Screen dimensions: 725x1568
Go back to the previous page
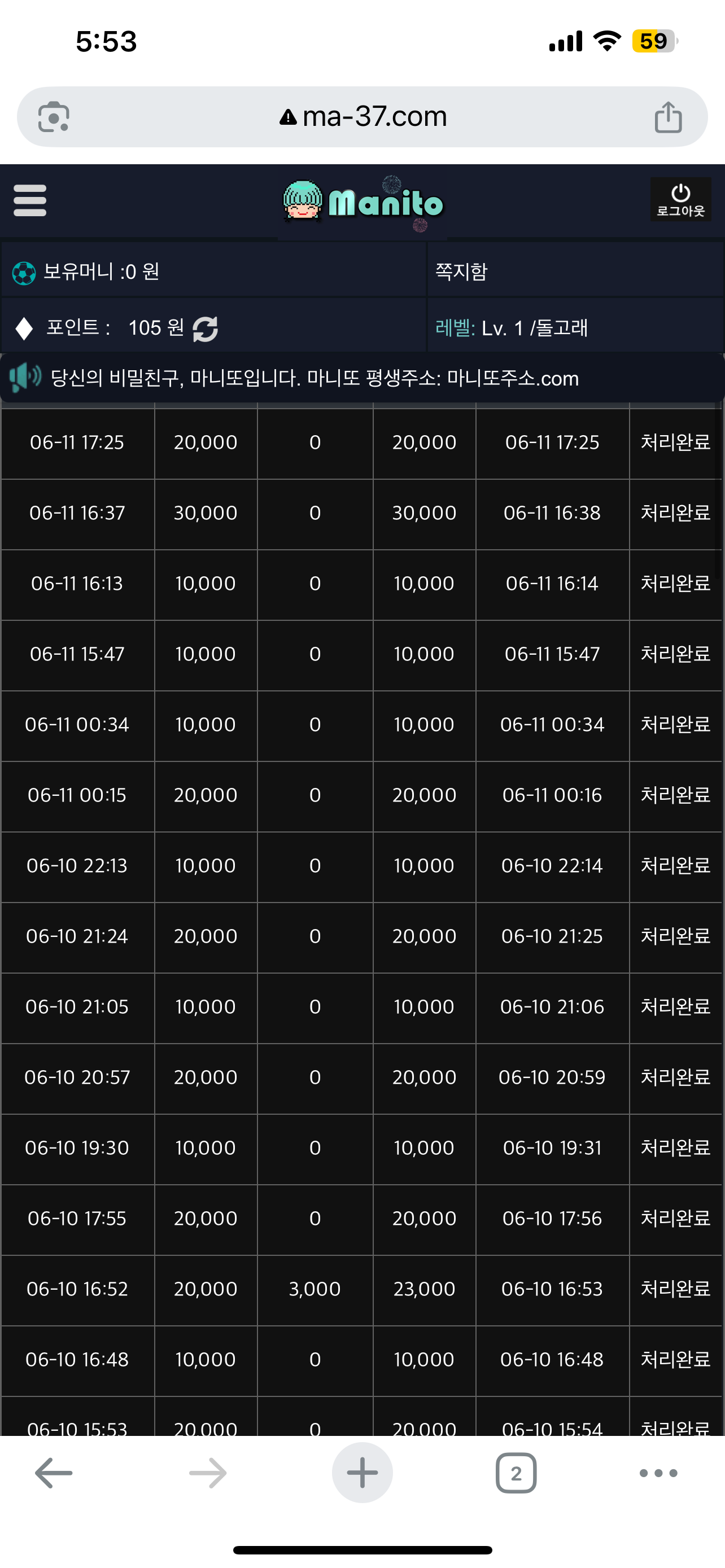pos(54,1473)
